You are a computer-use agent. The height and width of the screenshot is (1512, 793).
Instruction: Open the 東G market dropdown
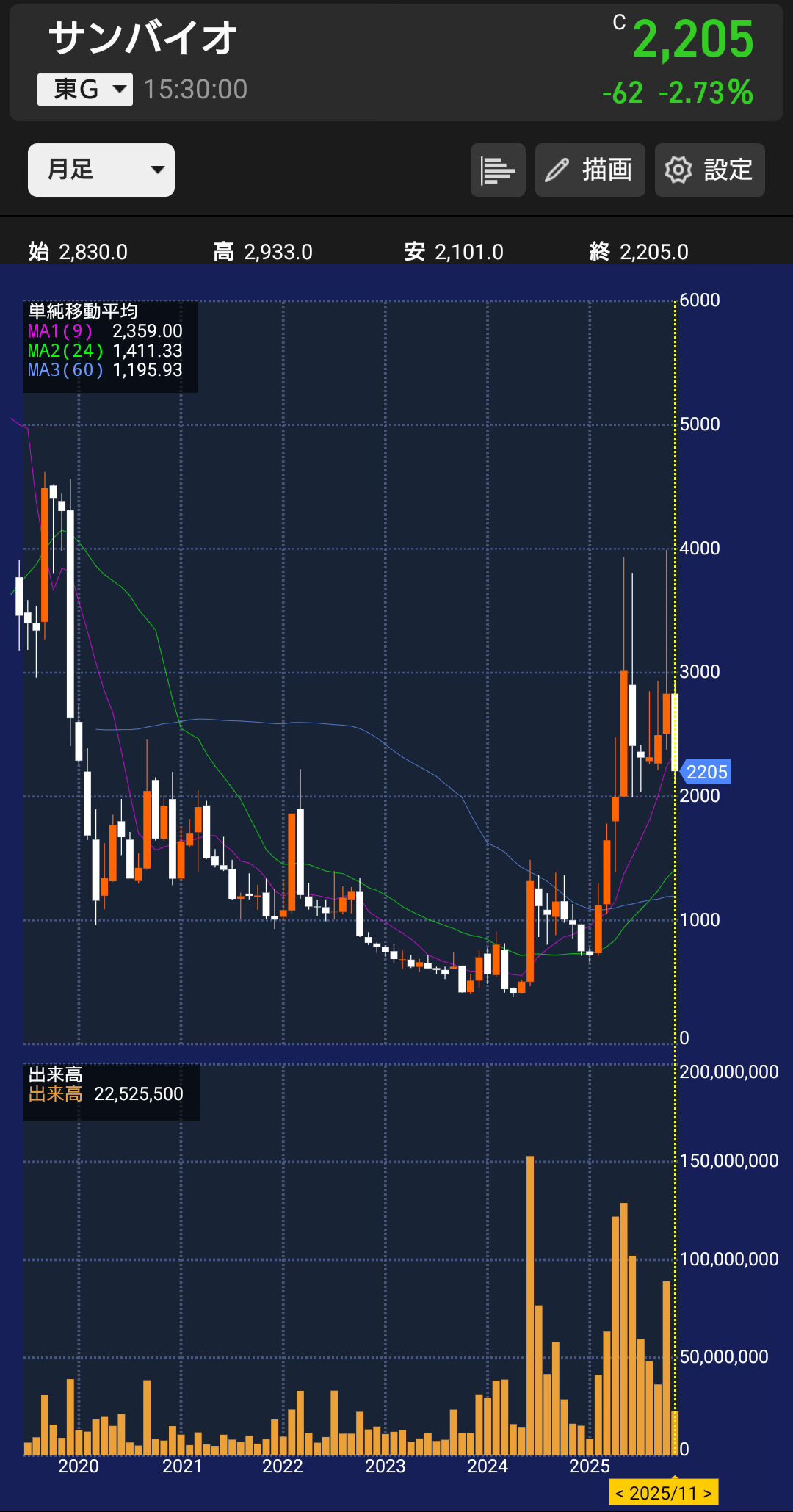tap(85, 90)
